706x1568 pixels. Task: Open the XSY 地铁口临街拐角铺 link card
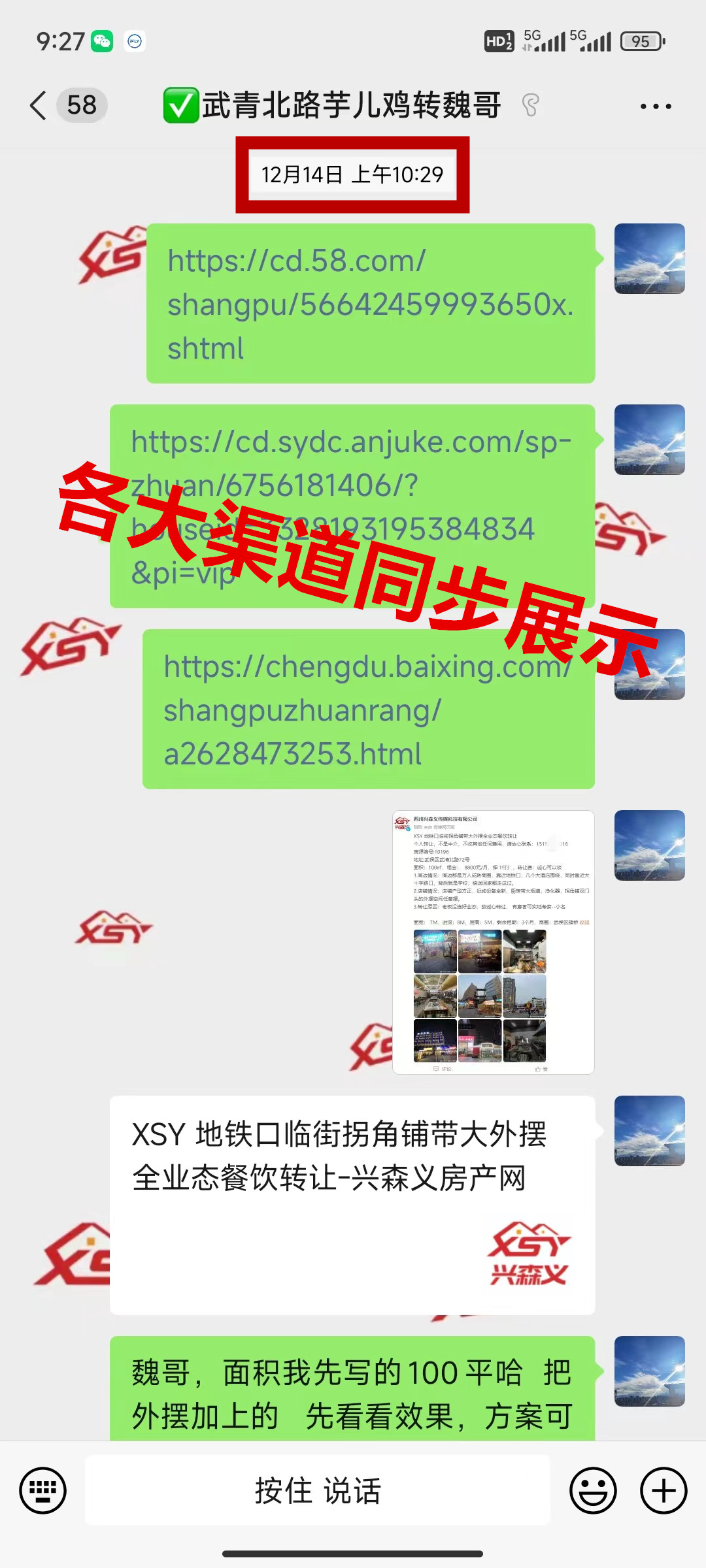(352, 1204)
